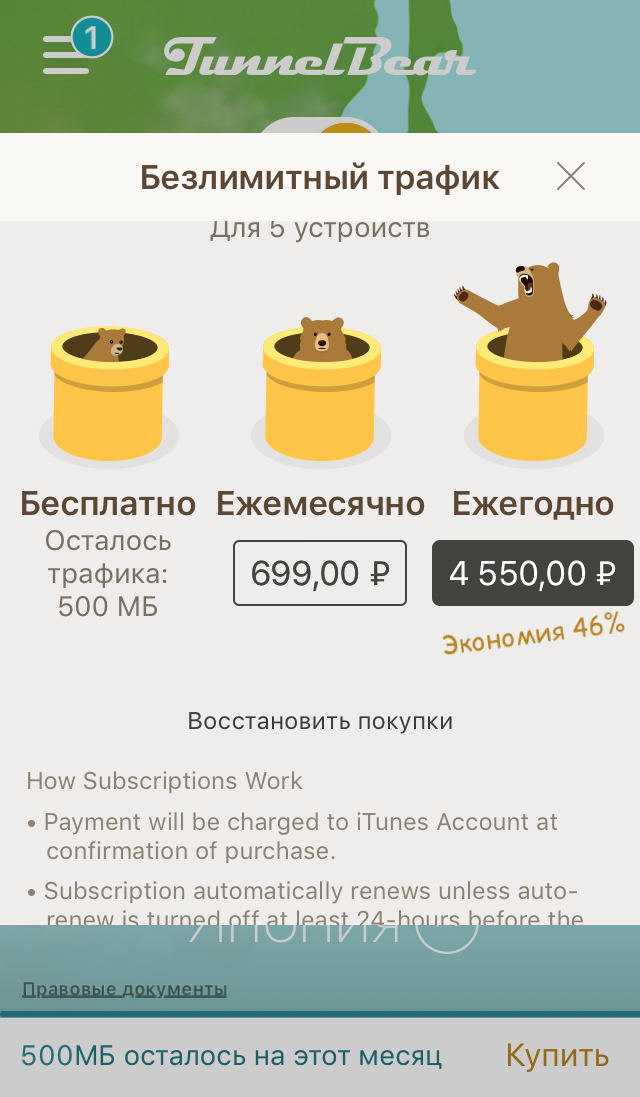This screenshot has width=640, height=1097.
Task: Open the hamburger menu
Action: [x=63, y=54]
